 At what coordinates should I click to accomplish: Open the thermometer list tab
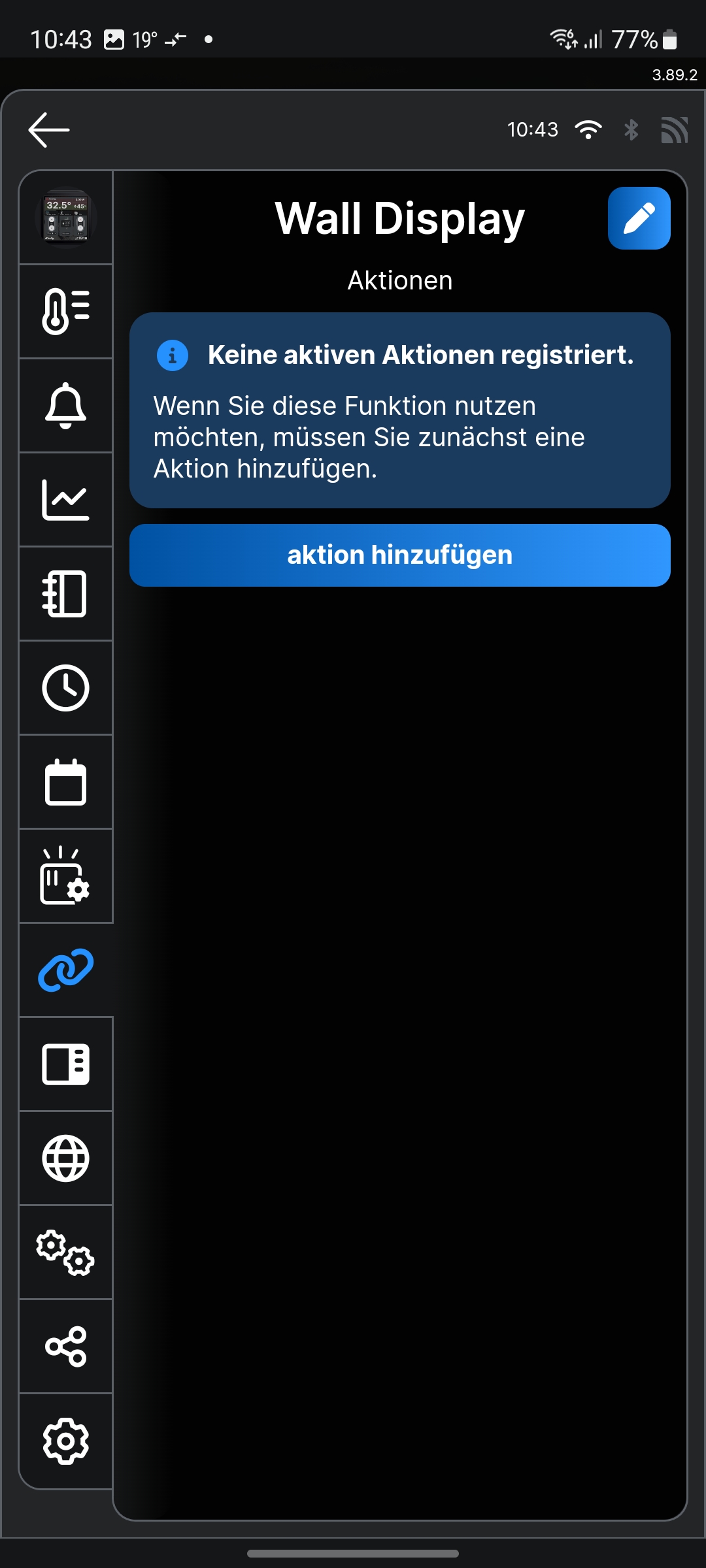pos(66,312)
